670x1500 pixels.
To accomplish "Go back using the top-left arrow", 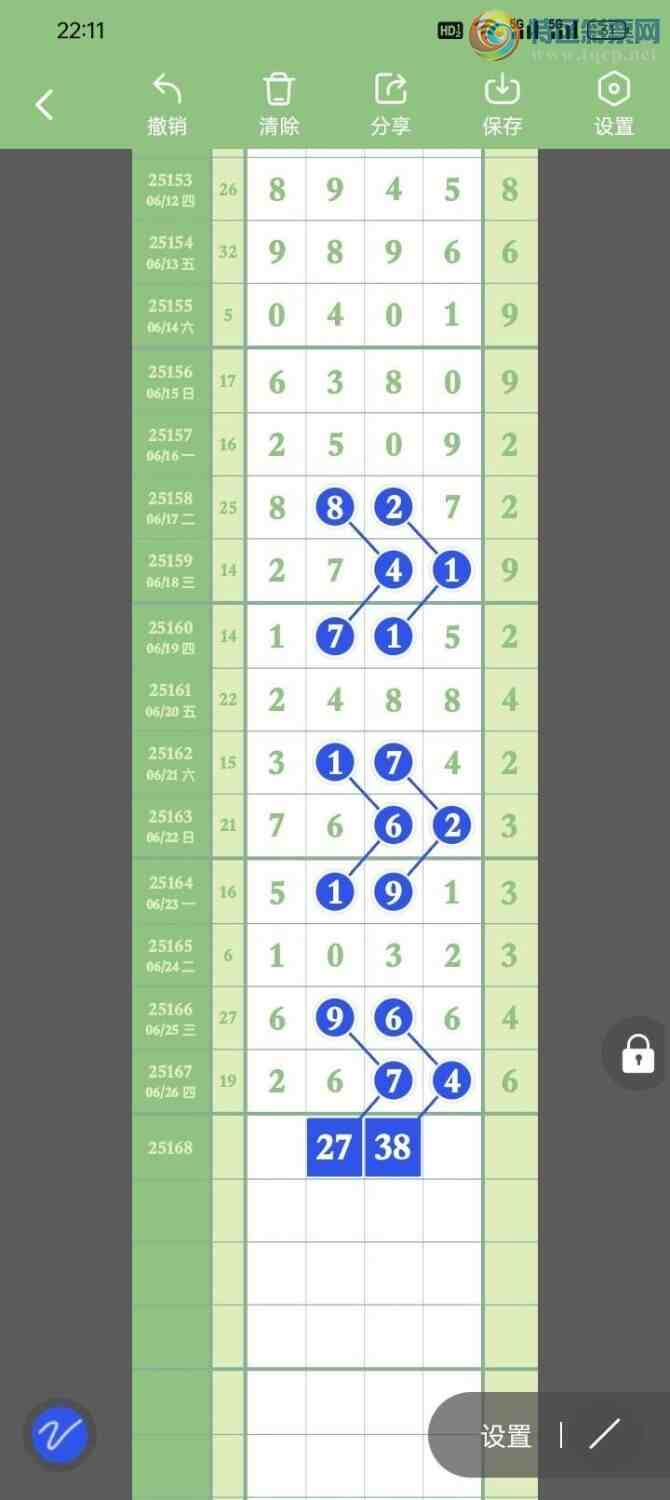I will click(x=44, y=104).
